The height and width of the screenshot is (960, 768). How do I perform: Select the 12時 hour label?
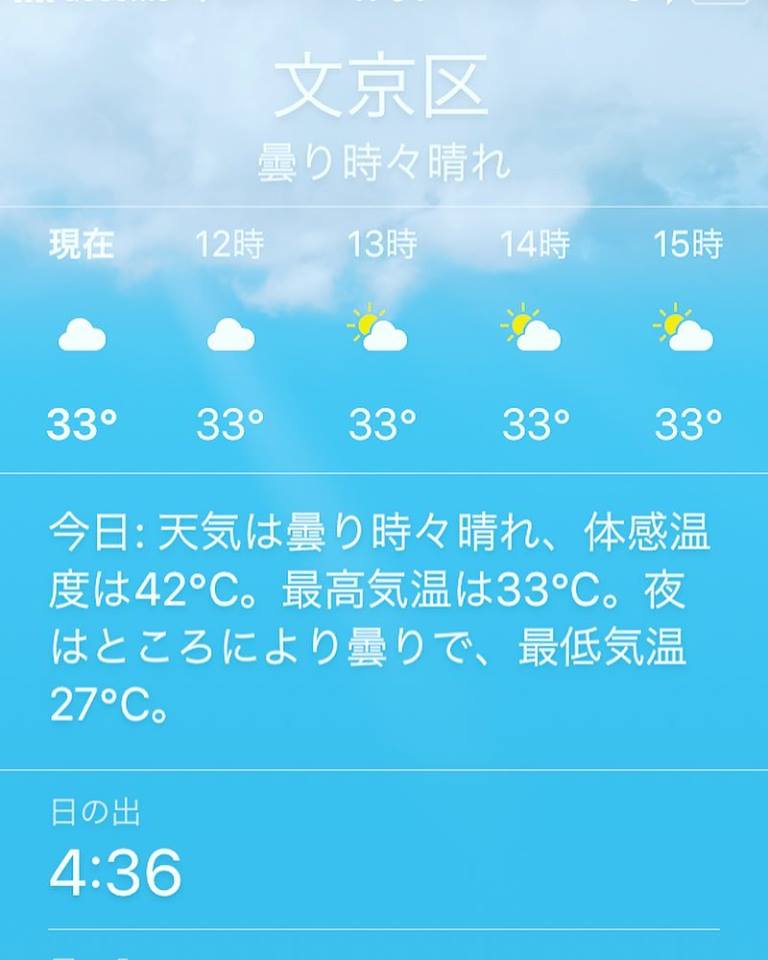[232, 242]
